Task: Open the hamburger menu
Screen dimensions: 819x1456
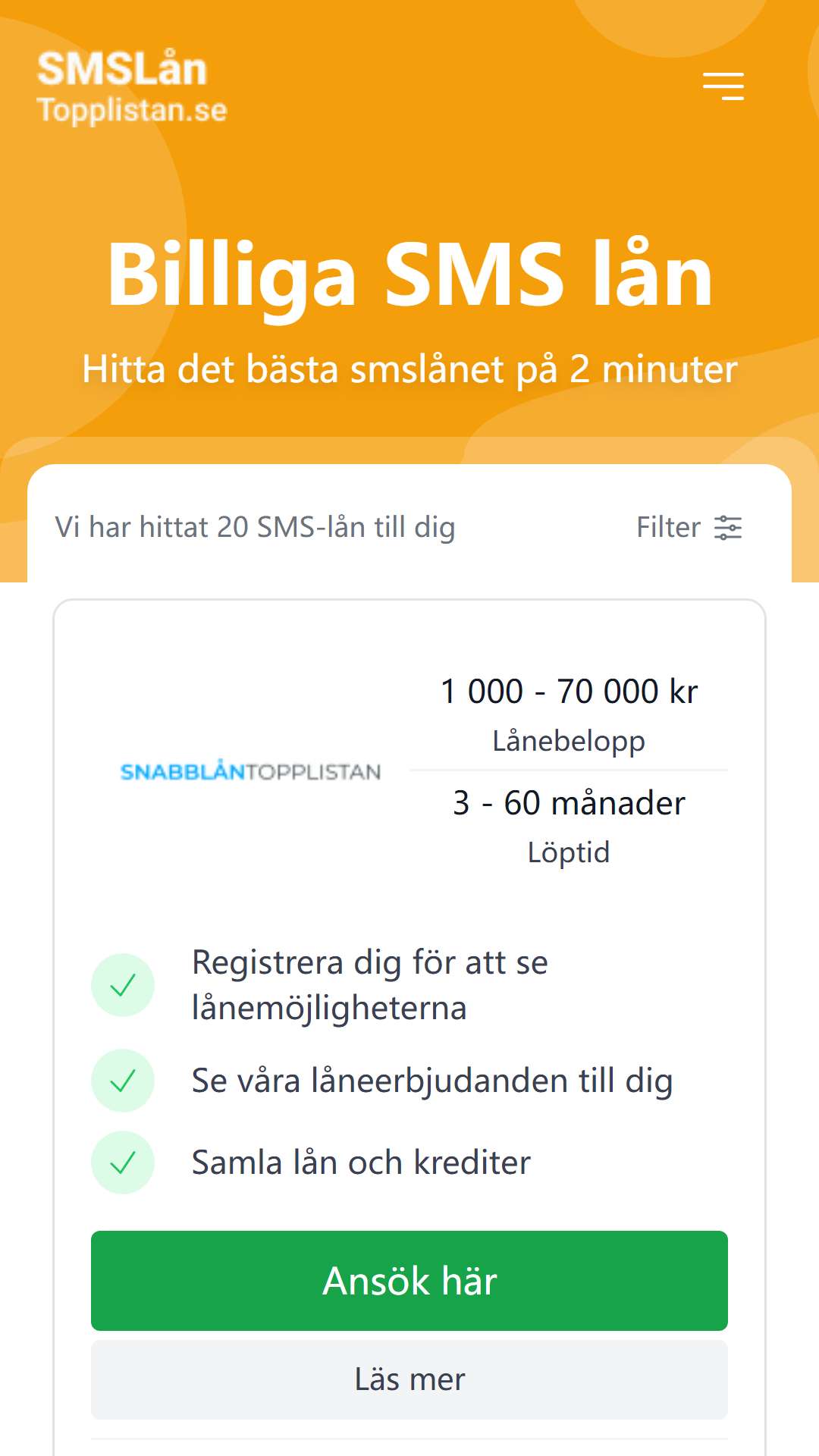Action: [x=723, y=86]
